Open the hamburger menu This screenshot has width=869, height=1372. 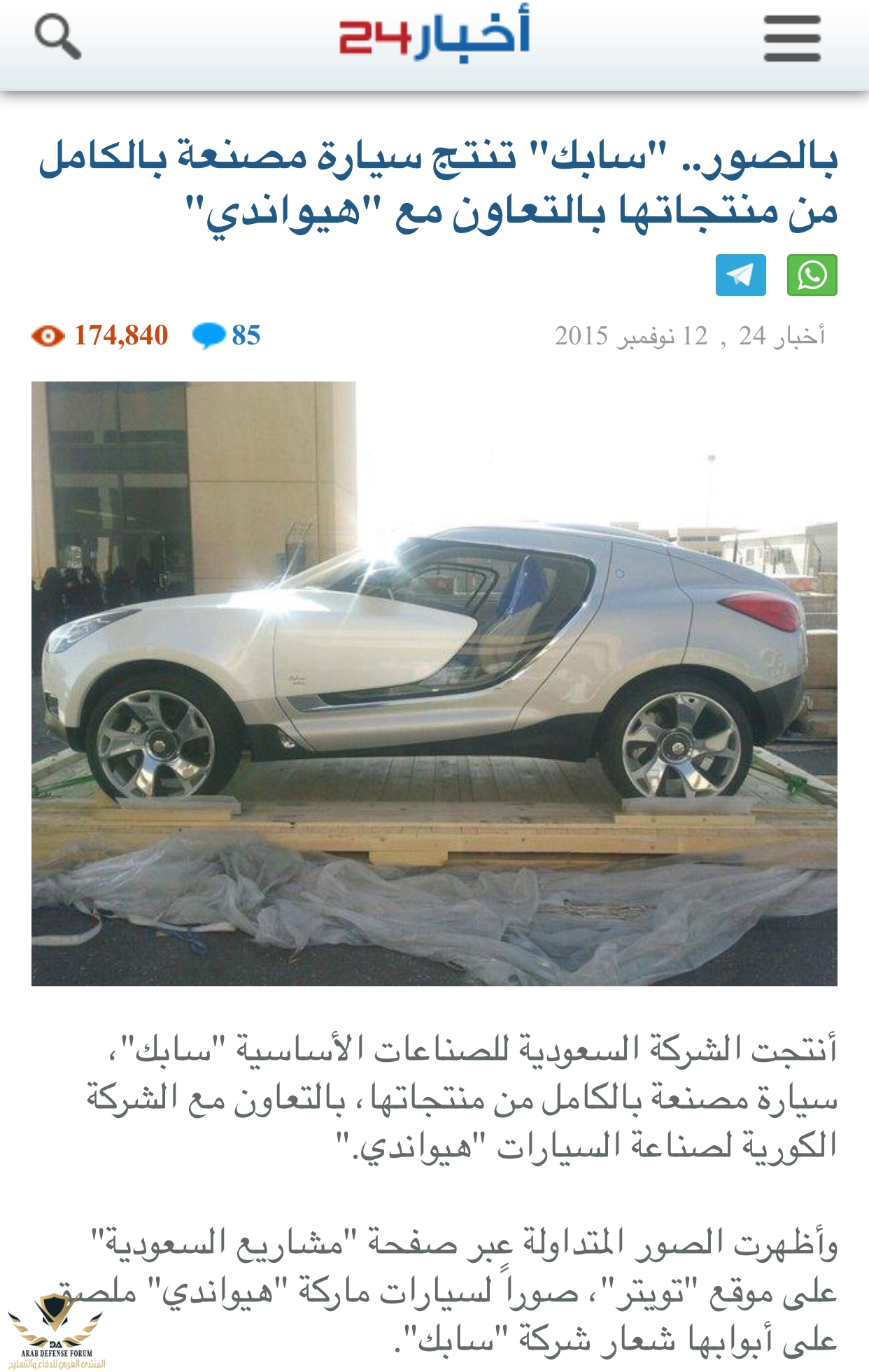tap(792, 39)
